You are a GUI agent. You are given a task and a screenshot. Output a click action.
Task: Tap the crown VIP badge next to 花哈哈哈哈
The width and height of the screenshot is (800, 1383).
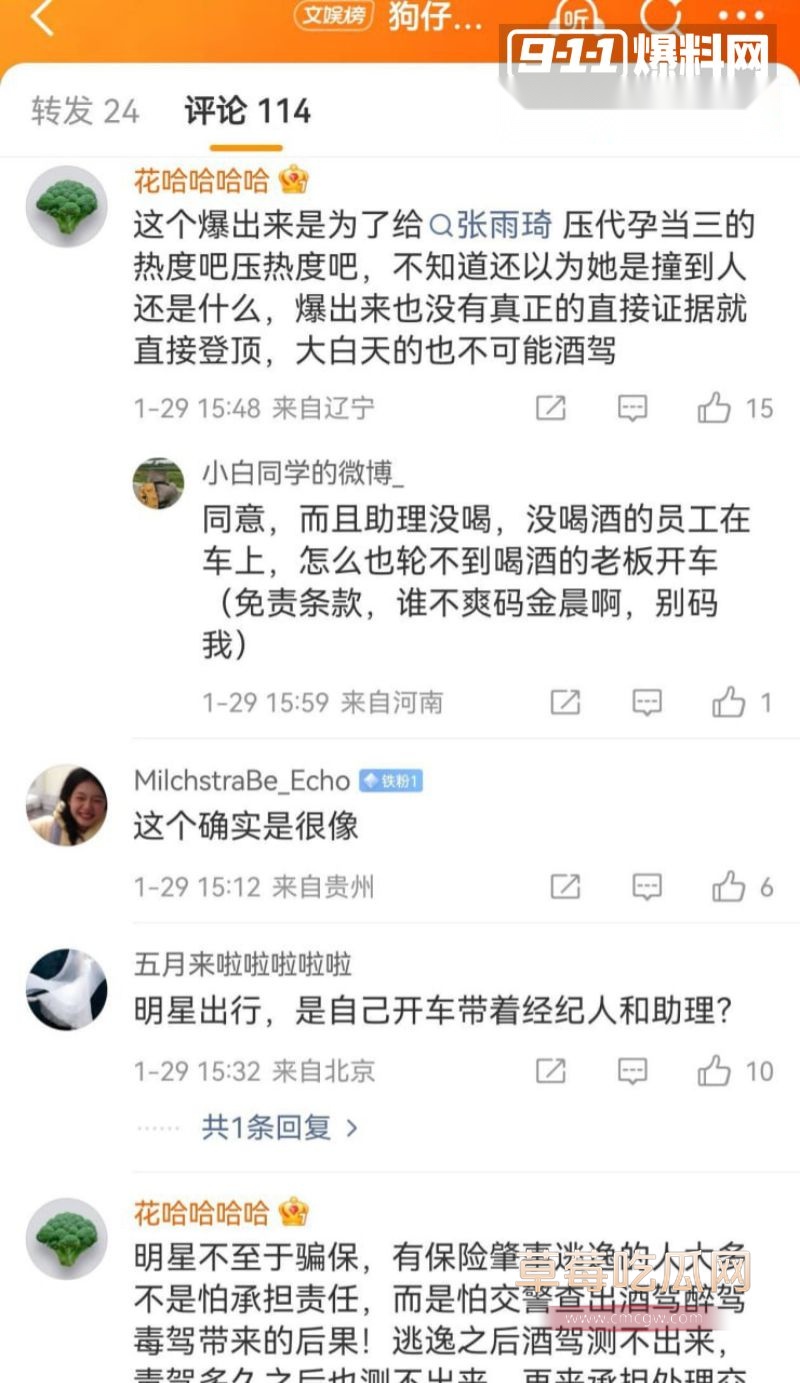tap(293, 180)
